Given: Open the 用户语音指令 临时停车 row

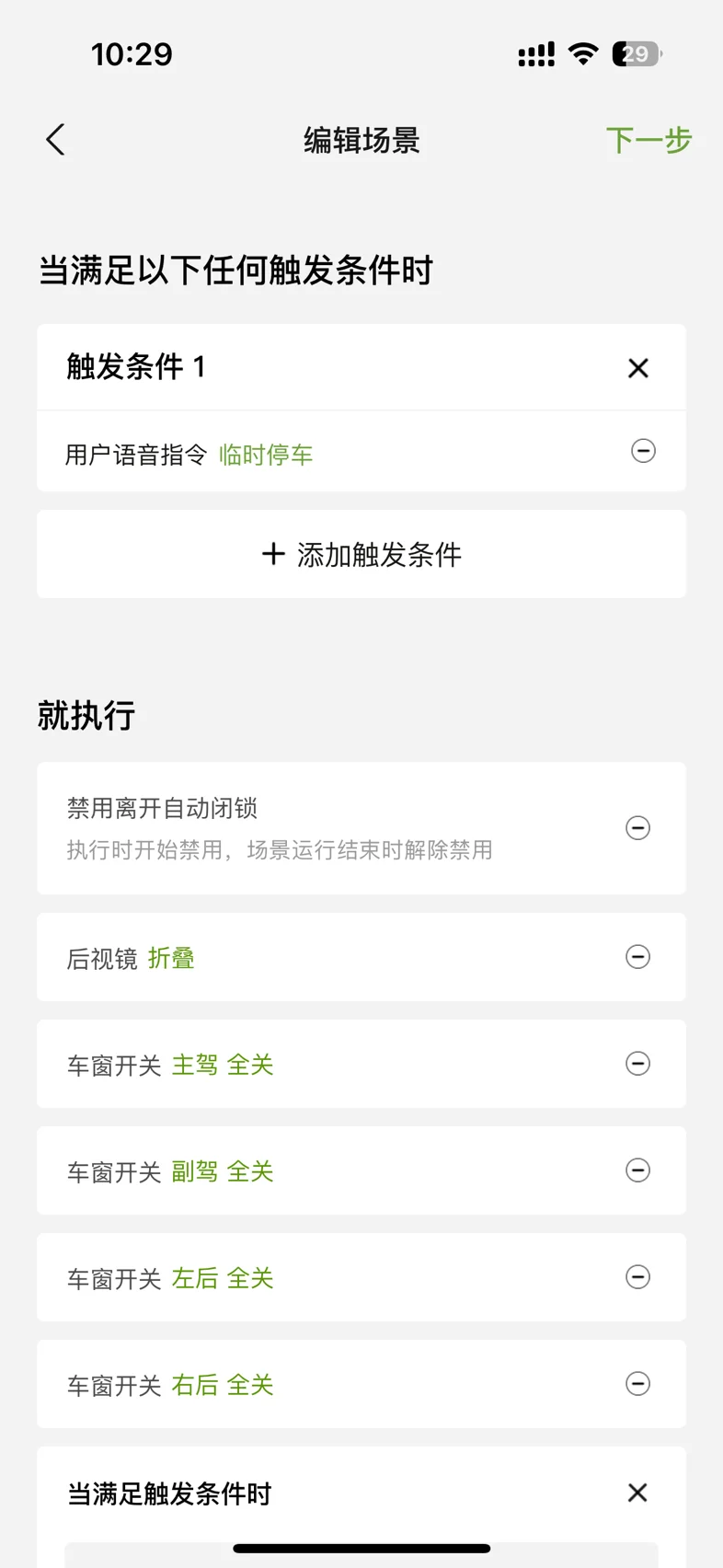Looking at the screenshot, I should 361,452.
